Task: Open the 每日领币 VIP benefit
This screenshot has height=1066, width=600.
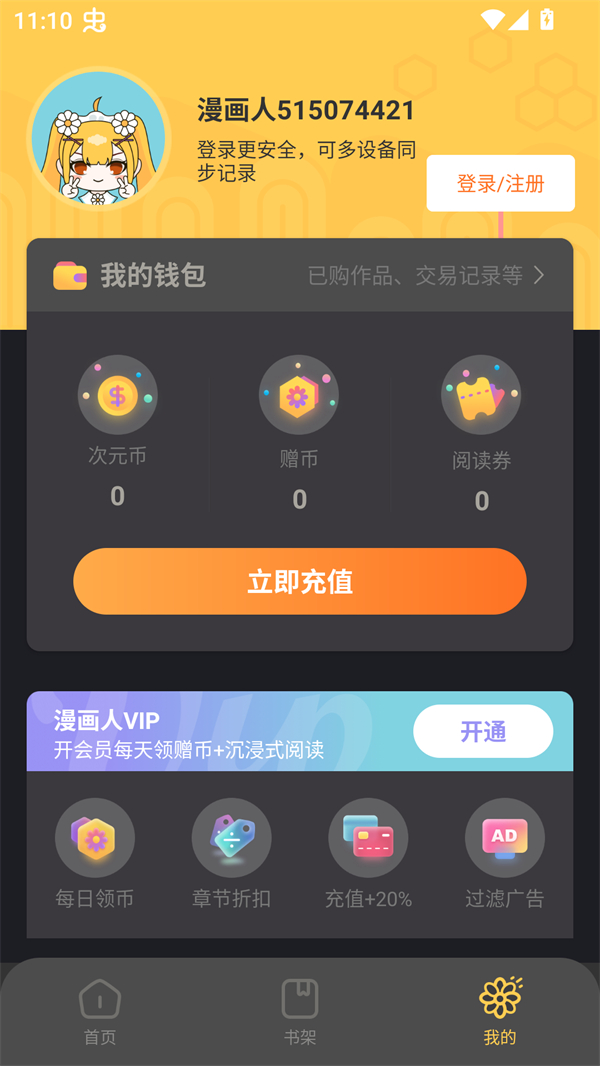Action: pos(95,853)
